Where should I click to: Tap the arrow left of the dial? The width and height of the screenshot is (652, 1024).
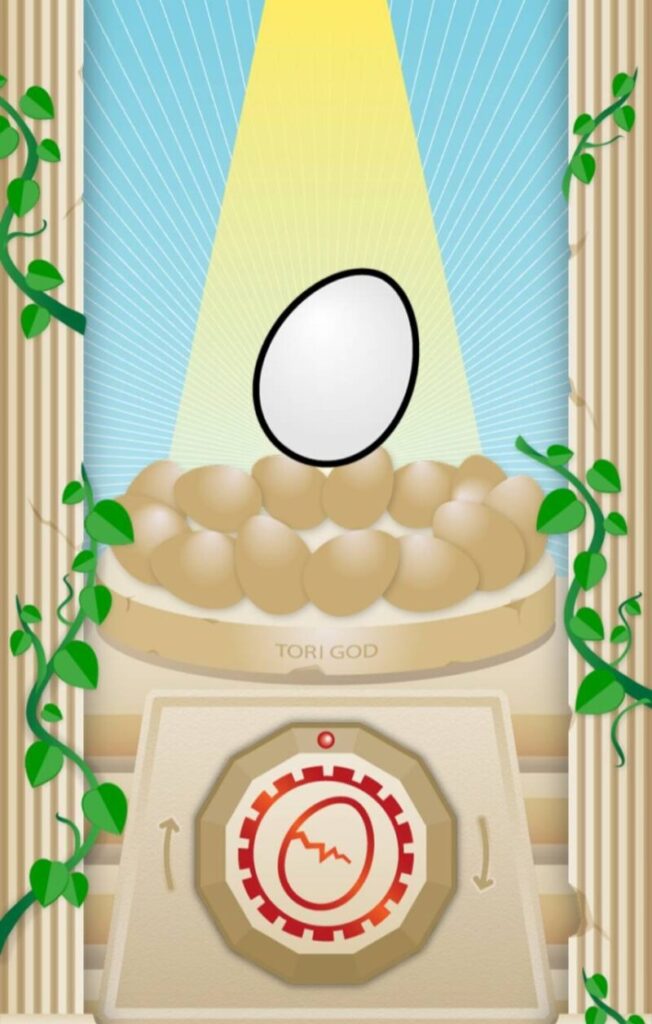(x=169, y=852)
